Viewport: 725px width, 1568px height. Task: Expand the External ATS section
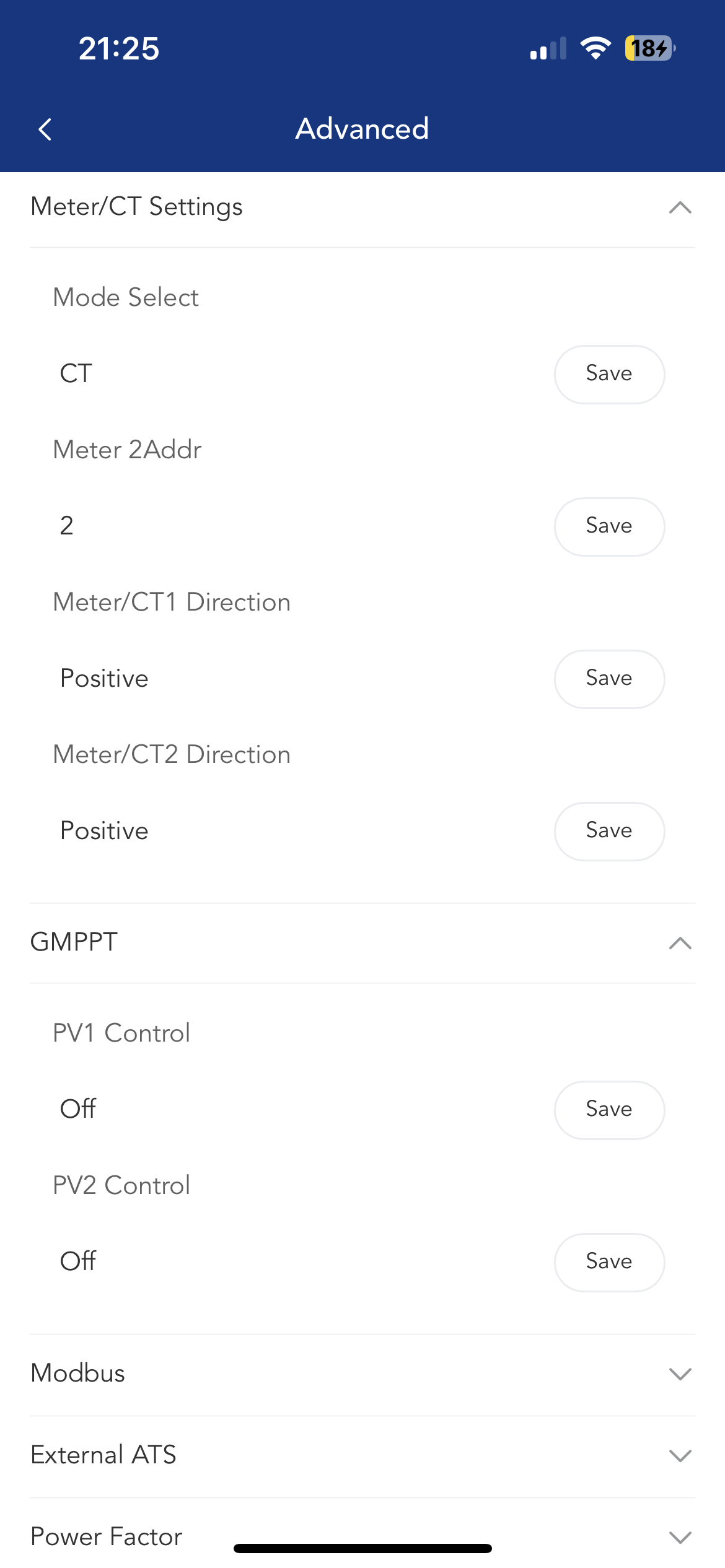[362, 1456]
